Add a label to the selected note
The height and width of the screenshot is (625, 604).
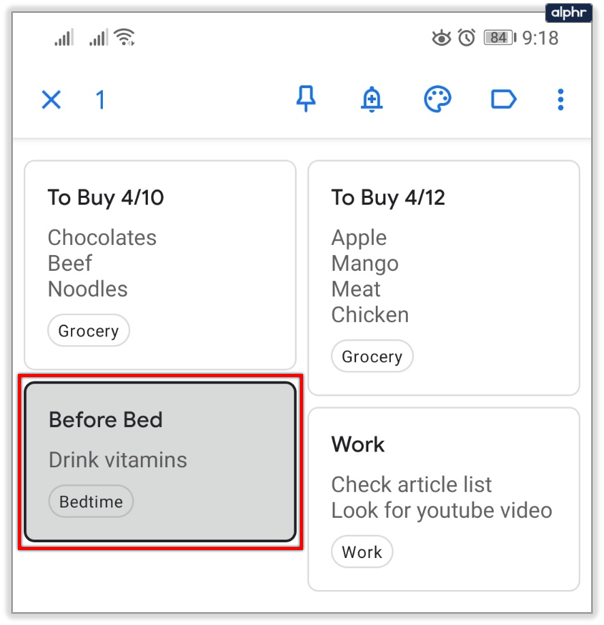click(503, 99)
